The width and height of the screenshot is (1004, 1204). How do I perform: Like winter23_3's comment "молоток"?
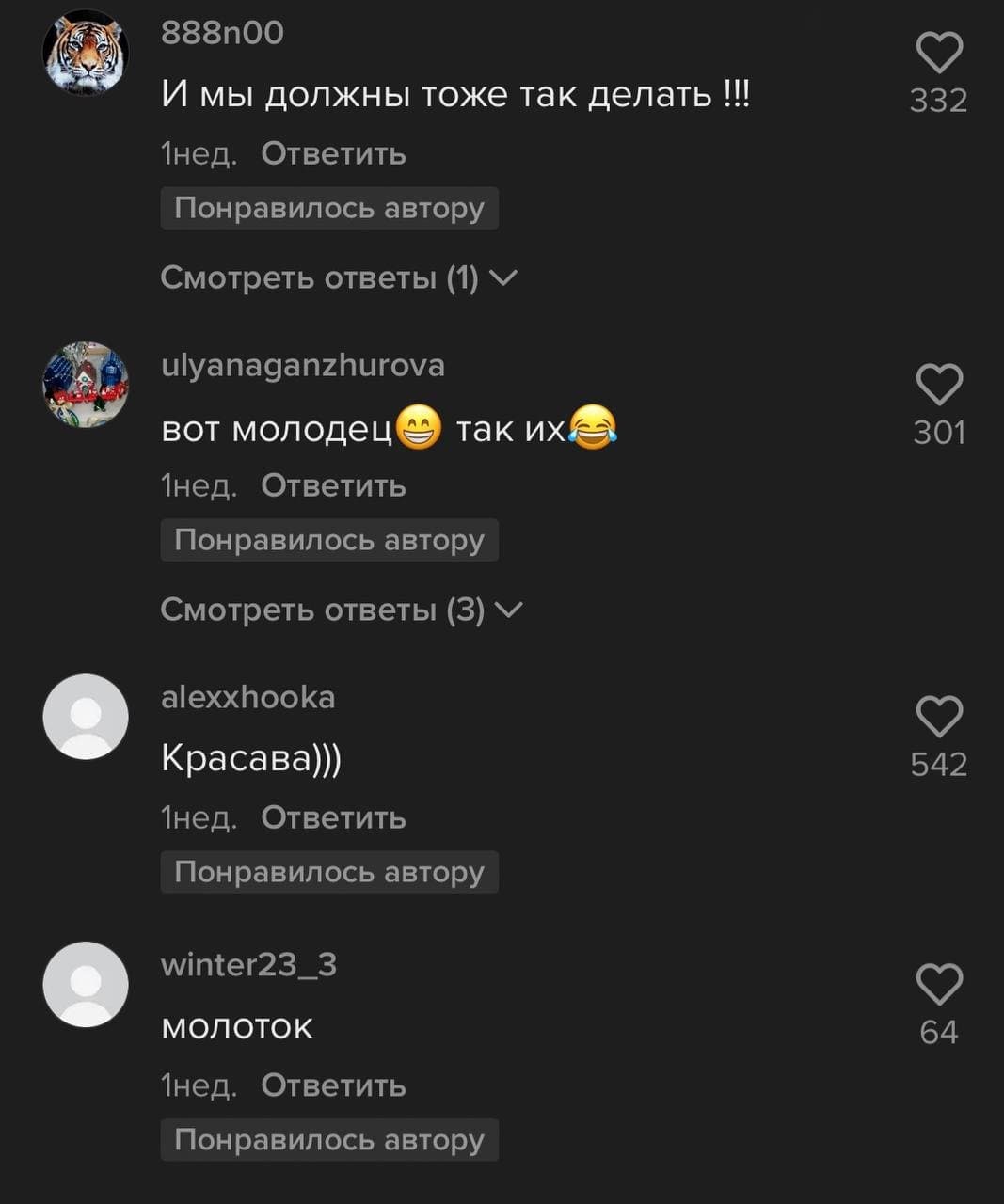pyautogui.click(x=939, y=985)
